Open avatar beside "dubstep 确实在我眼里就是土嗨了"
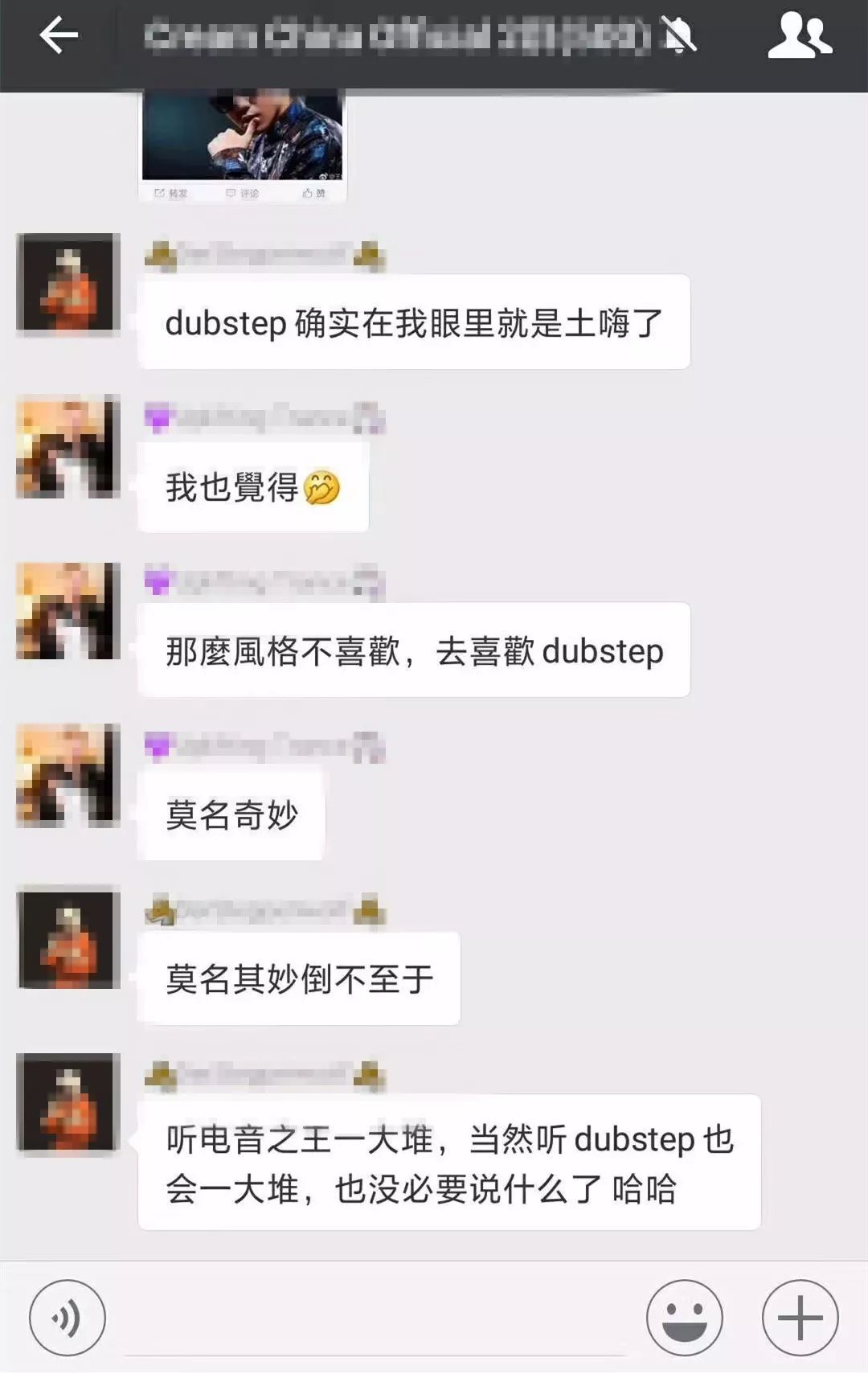Screen dimensions: 868x1374 click(x=68, y=283)
